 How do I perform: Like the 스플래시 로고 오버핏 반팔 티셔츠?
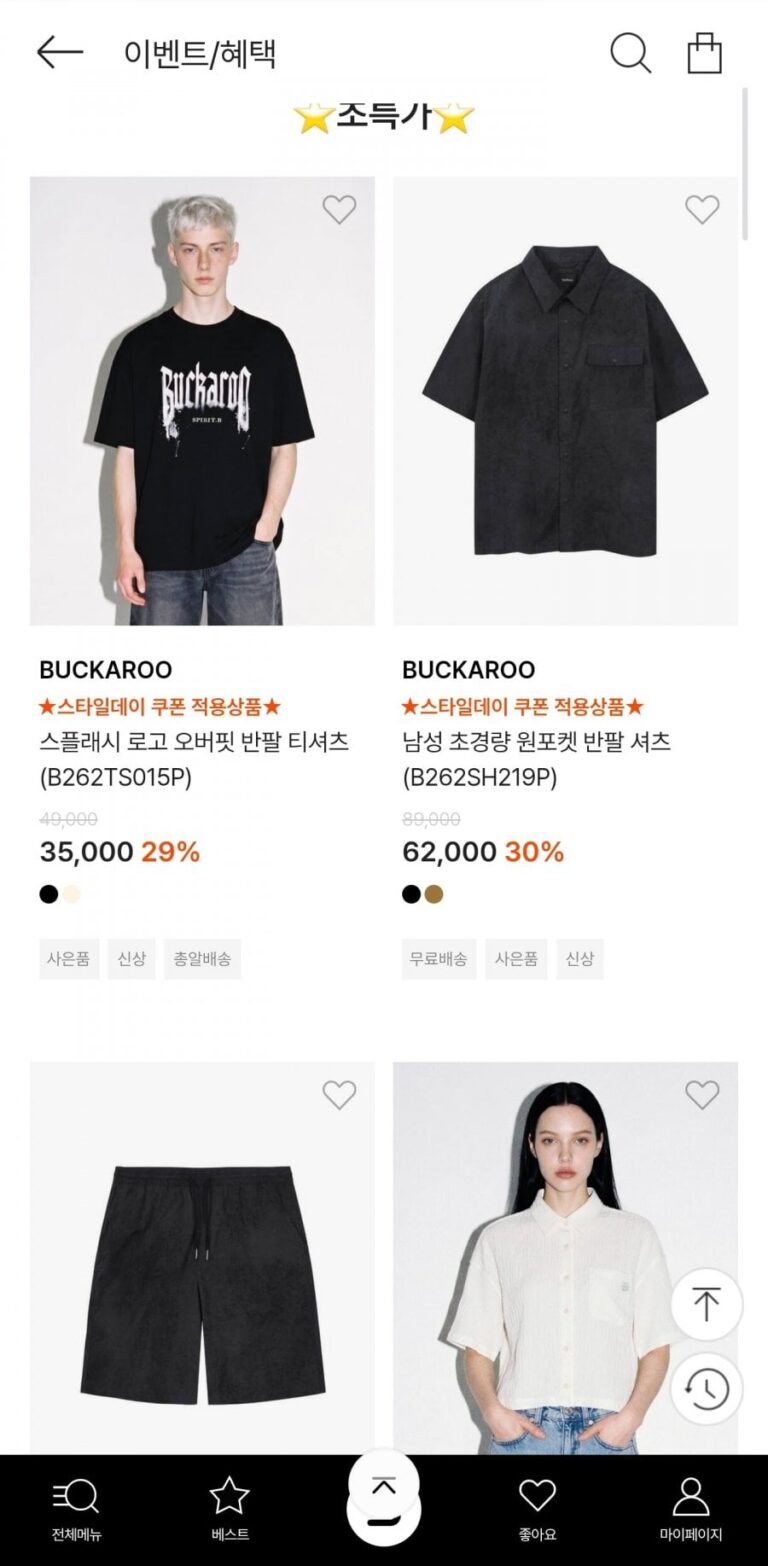(x=339, y=209)
